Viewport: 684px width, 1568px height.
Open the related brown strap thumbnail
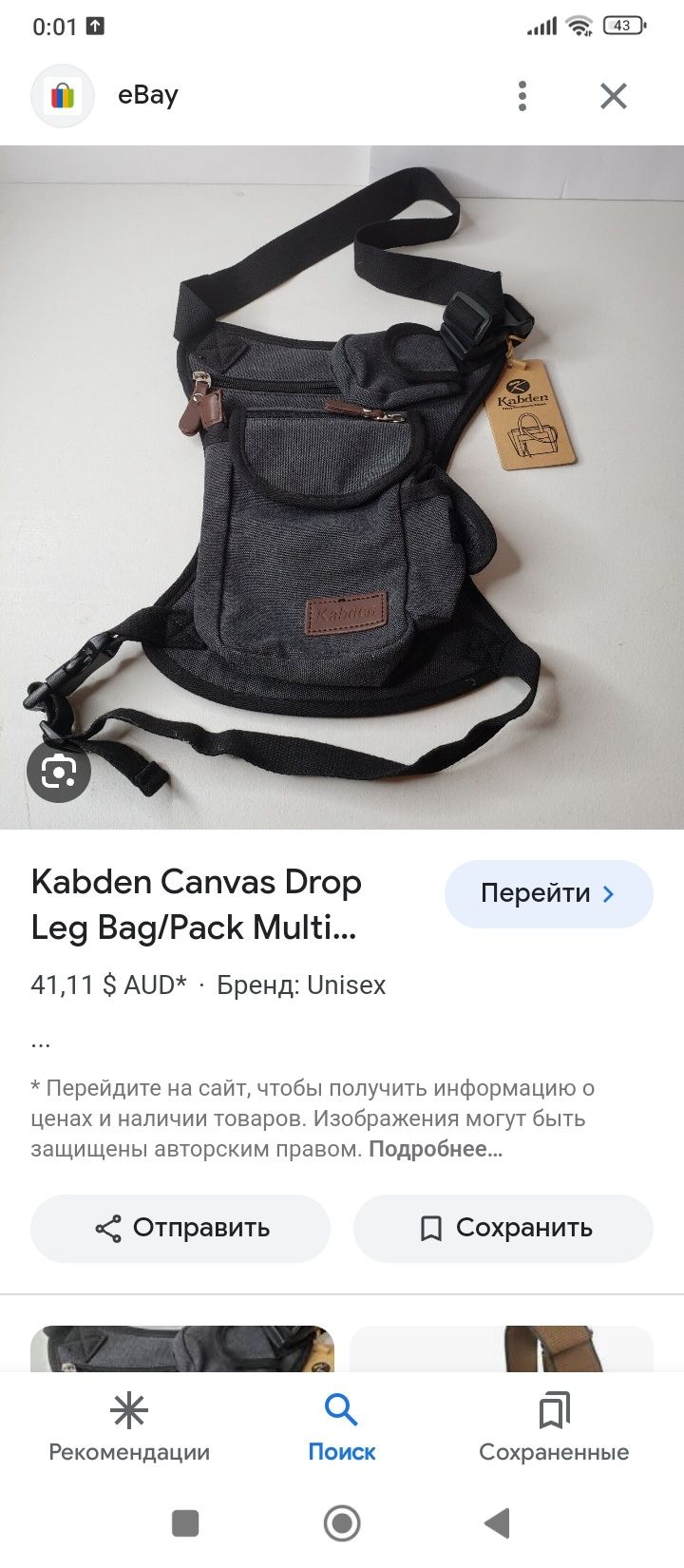tap(502, 1348)
